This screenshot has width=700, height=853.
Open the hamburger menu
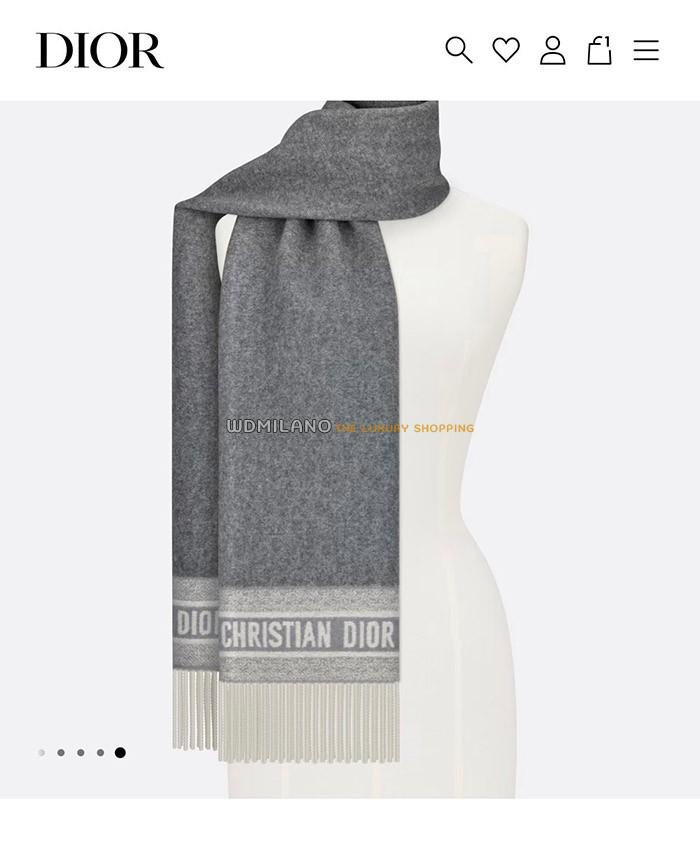[646, 50]
